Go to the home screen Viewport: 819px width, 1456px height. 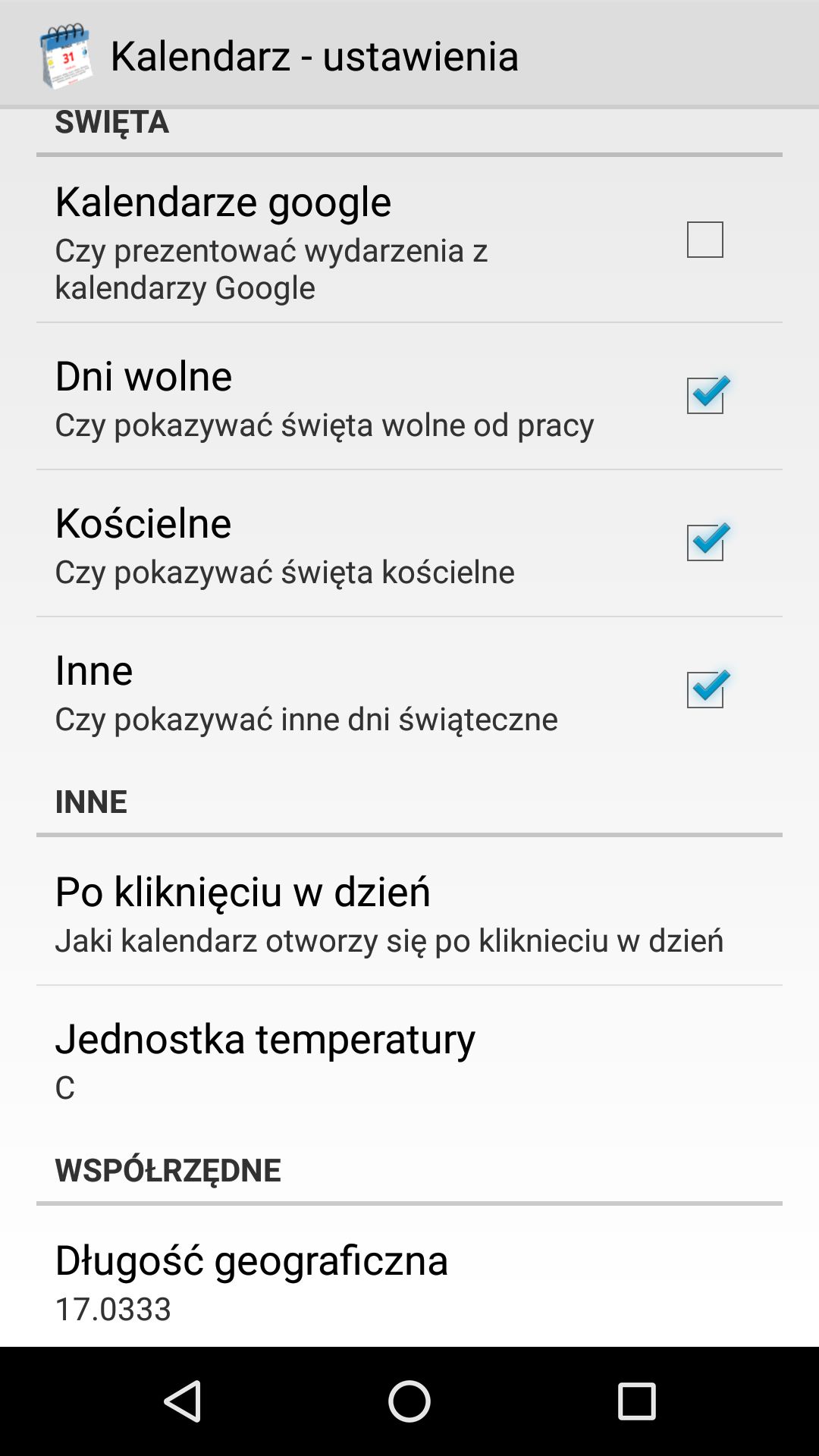(409, 1401)
